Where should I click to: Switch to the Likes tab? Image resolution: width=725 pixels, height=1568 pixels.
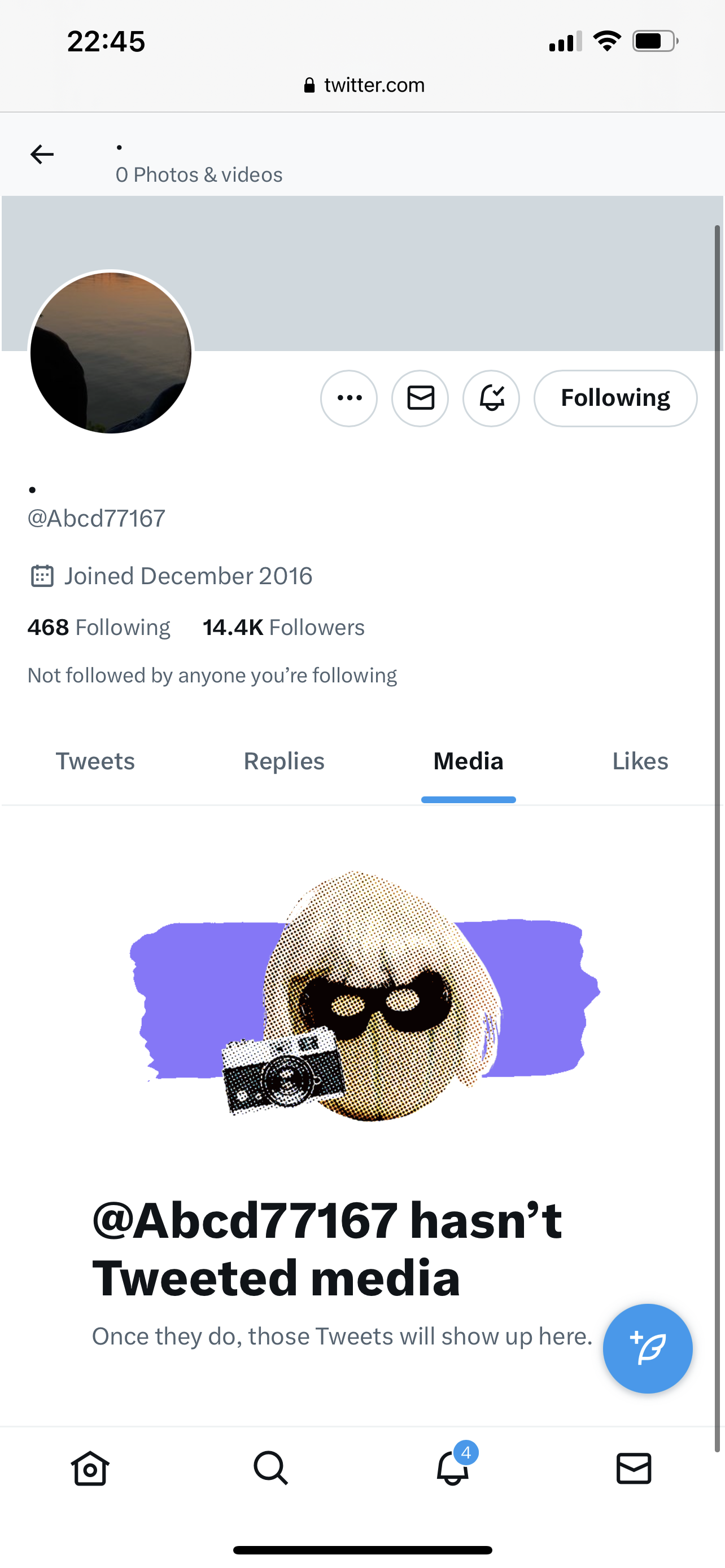pos(640,761)
